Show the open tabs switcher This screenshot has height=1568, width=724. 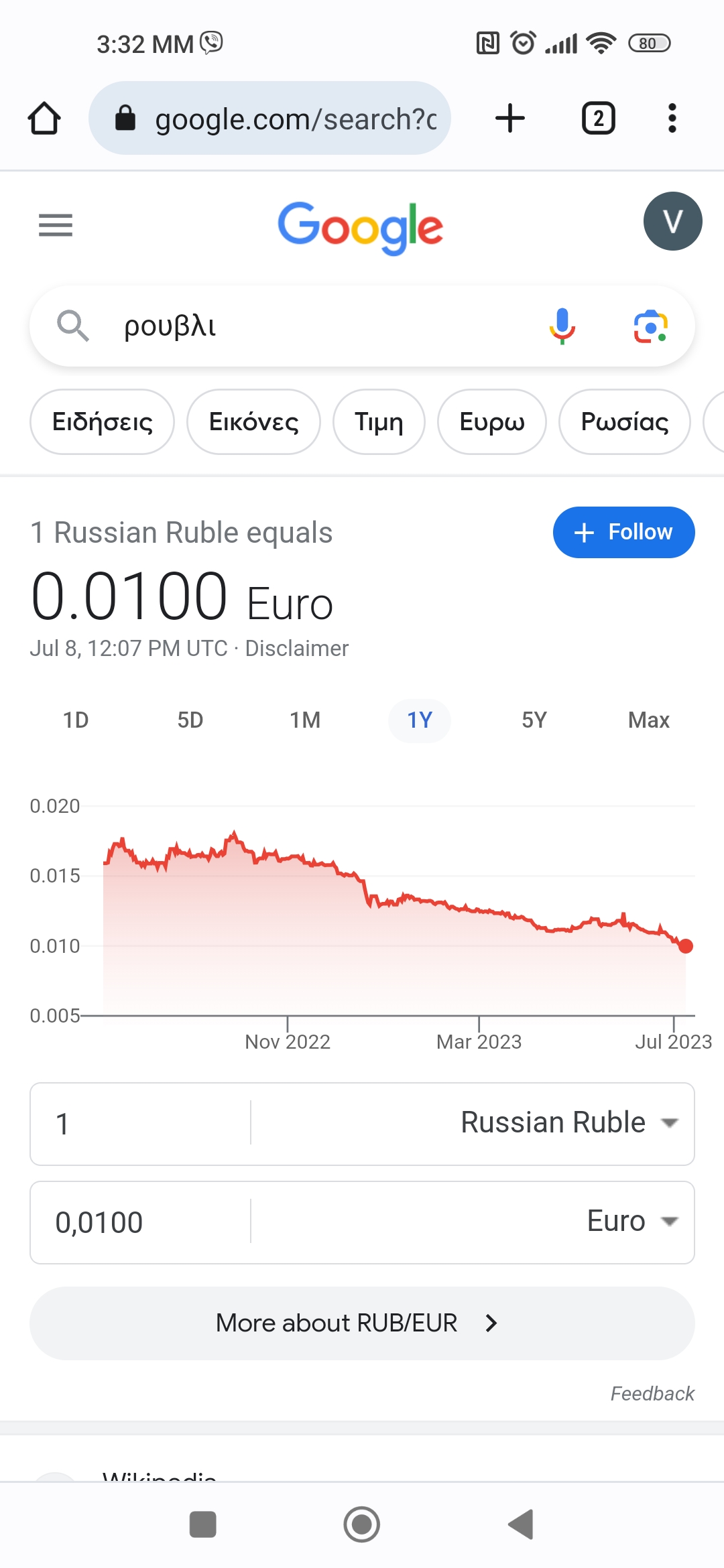[x=598, y=119]
